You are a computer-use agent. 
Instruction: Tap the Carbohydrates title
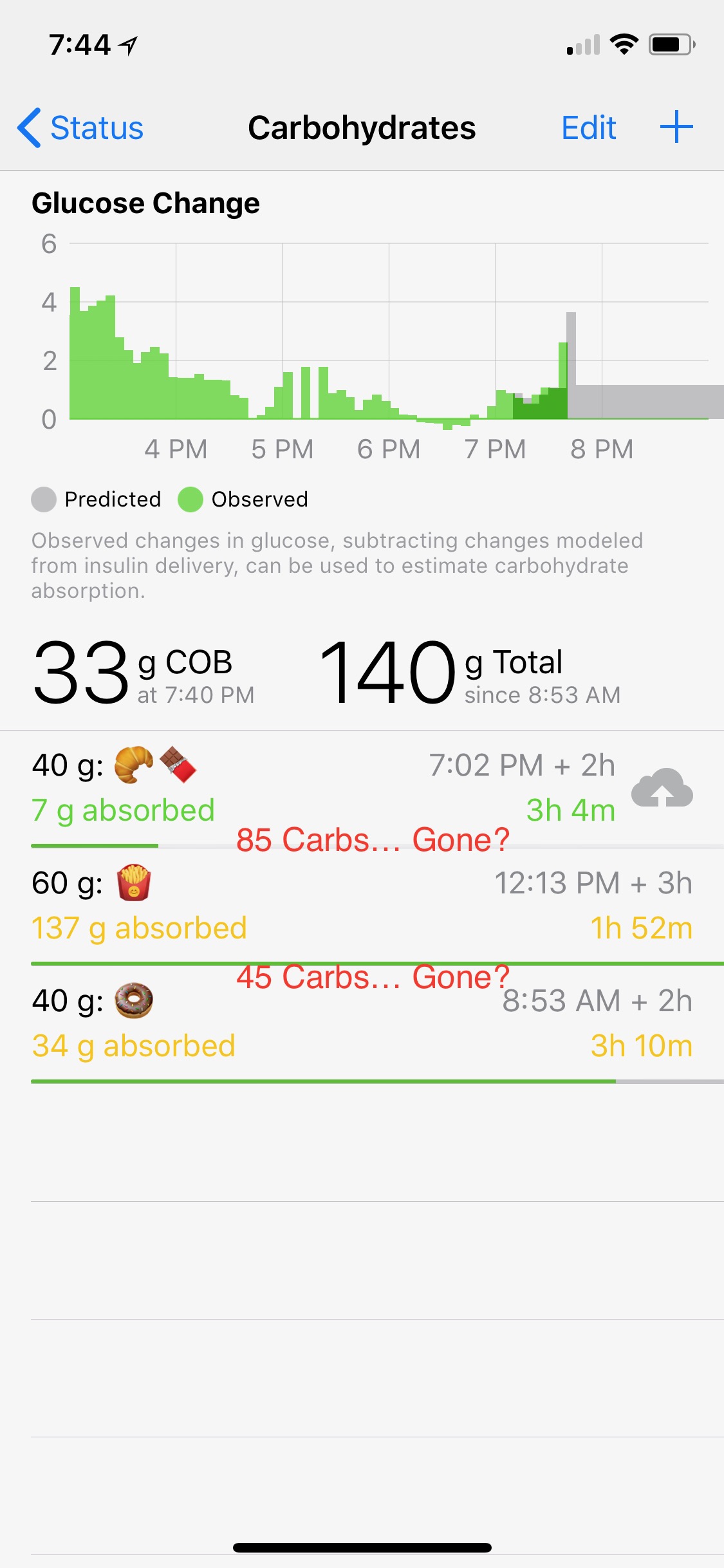click(x=362, y=127)
